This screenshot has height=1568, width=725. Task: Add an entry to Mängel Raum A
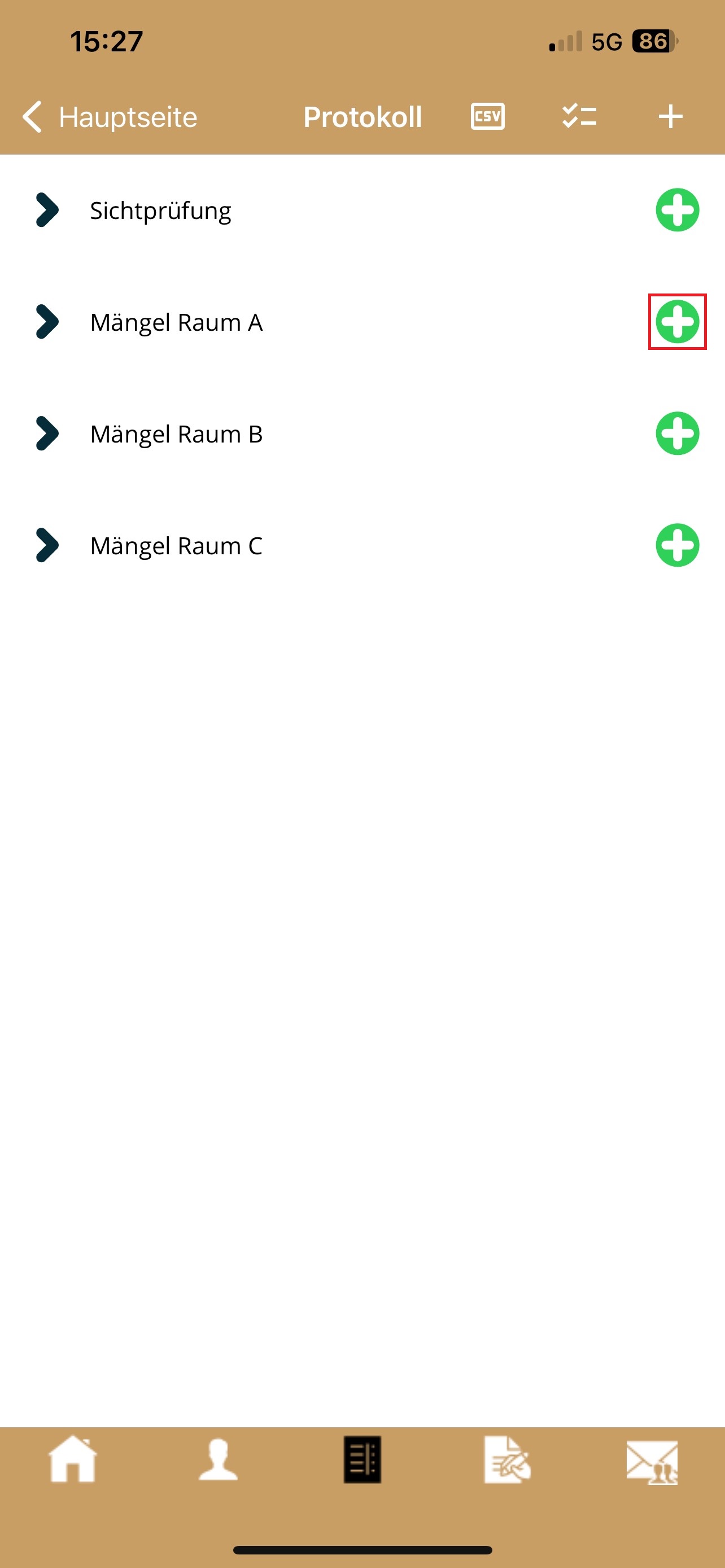tap(677, 321)
